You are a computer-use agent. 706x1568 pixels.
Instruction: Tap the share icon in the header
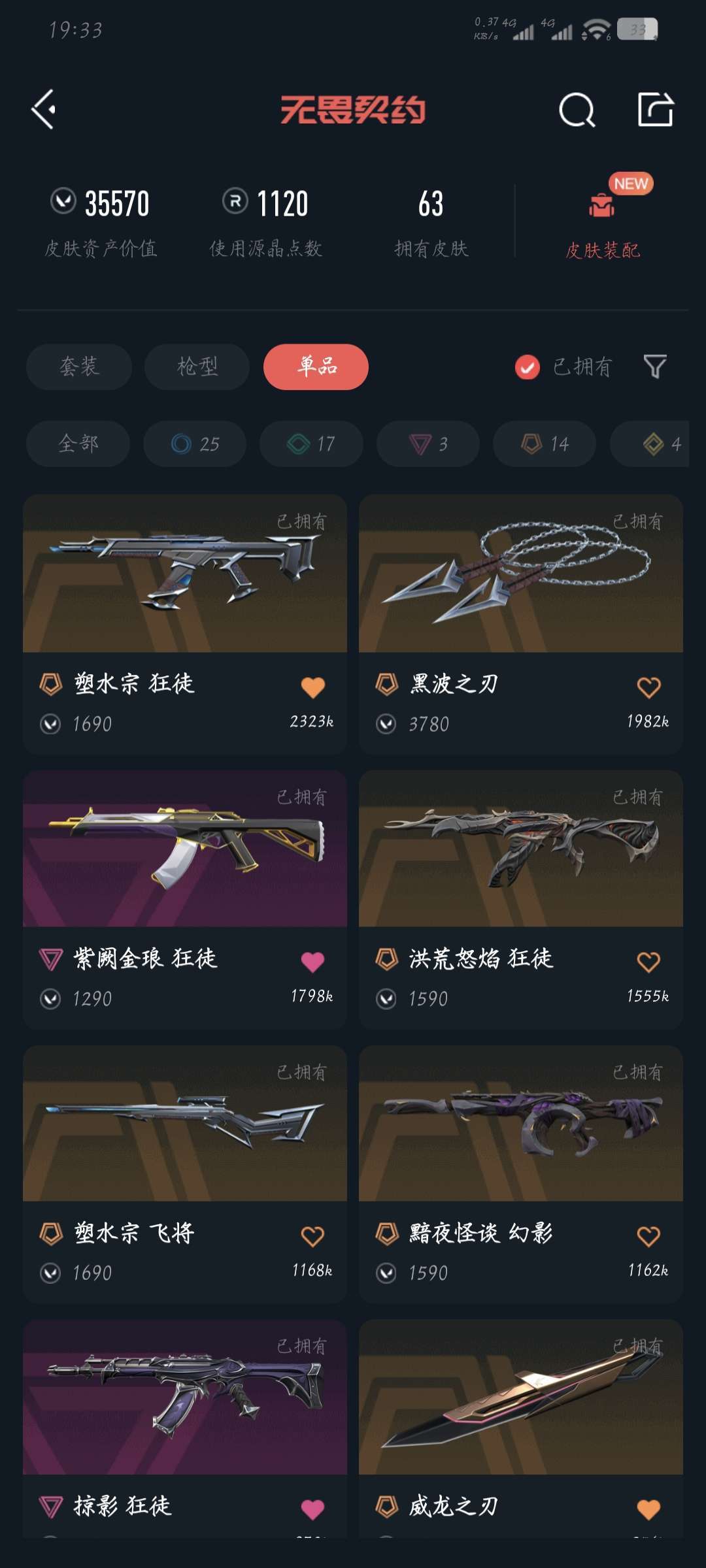click(x=656, y=109)
